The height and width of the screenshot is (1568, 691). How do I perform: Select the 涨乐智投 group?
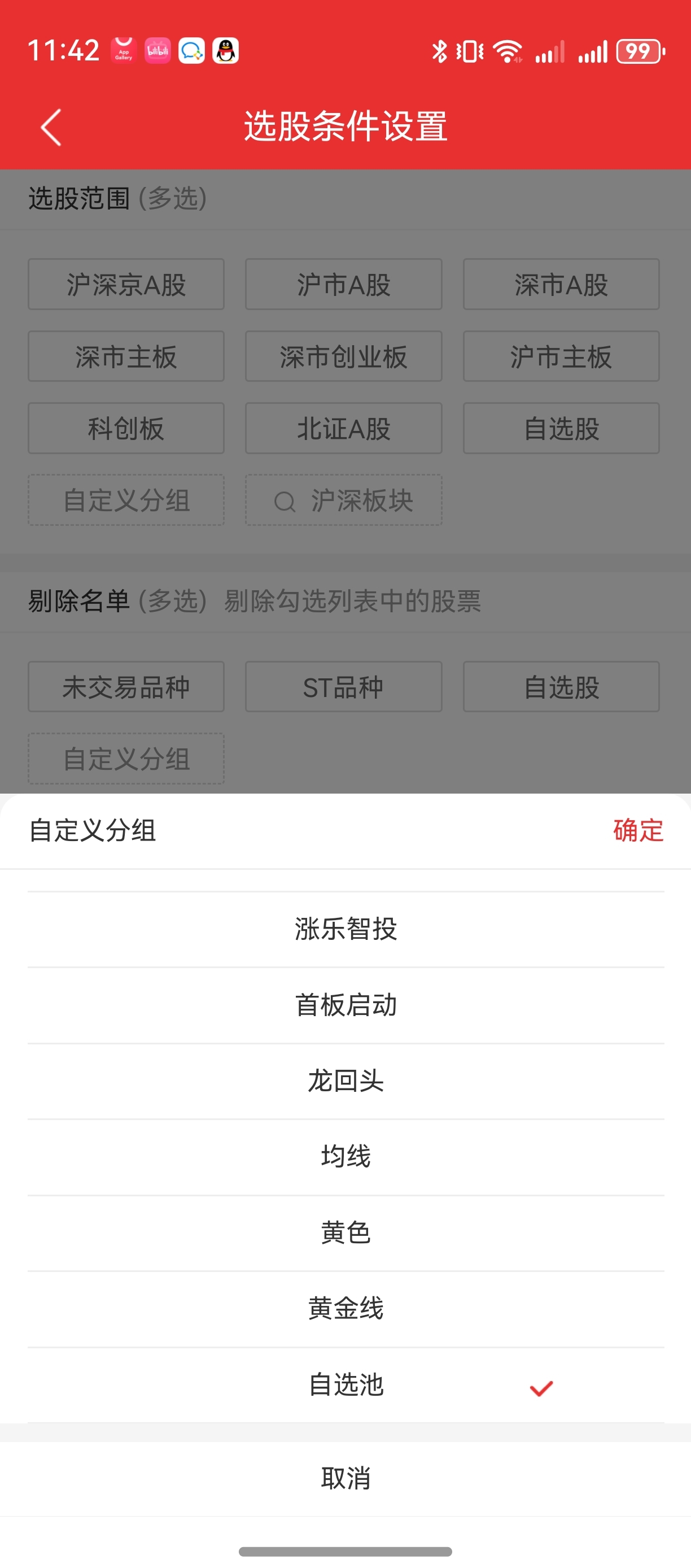[345, 930]
